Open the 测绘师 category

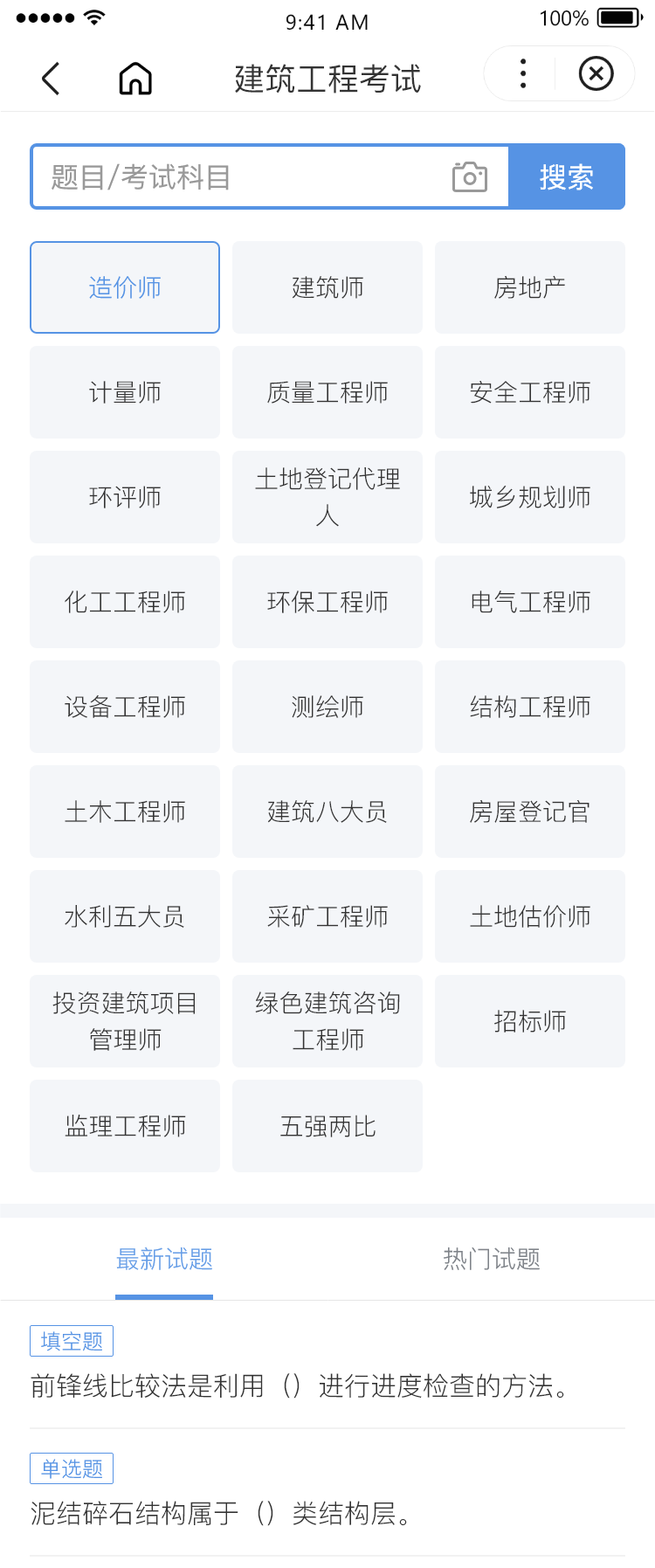tap(327, 707)
